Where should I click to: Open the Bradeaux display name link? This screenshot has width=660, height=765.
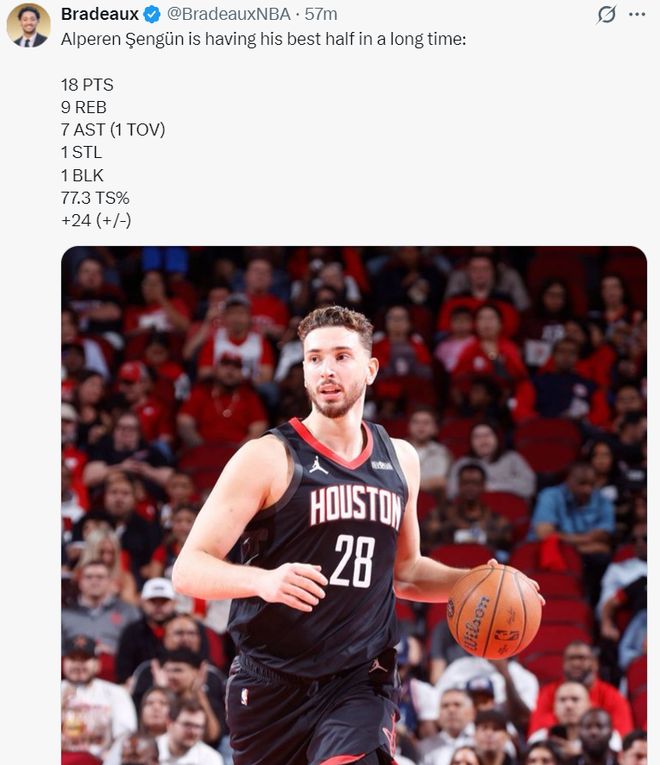(100, 14)
